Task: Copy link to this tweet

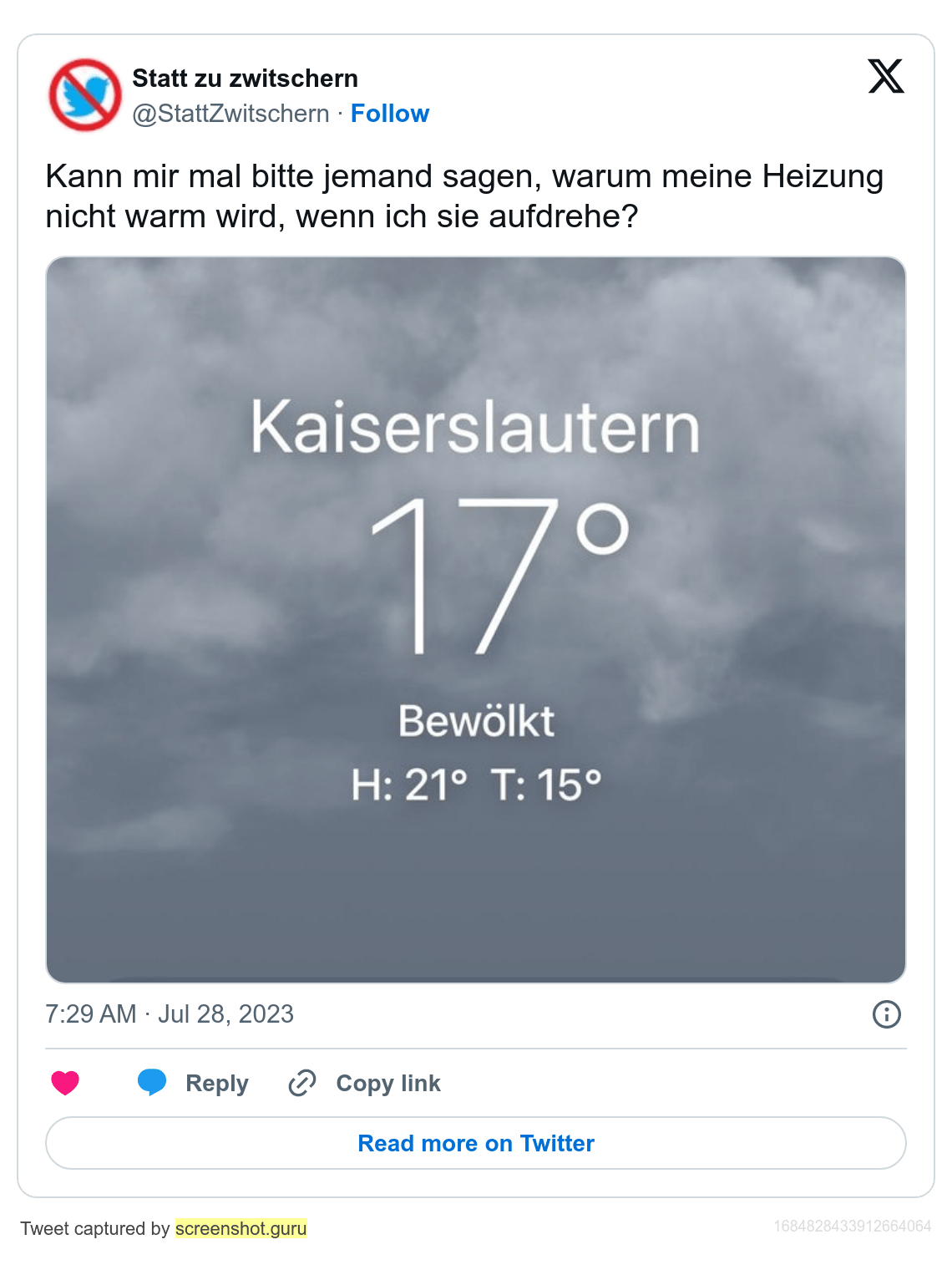Action: [365, 1083]
